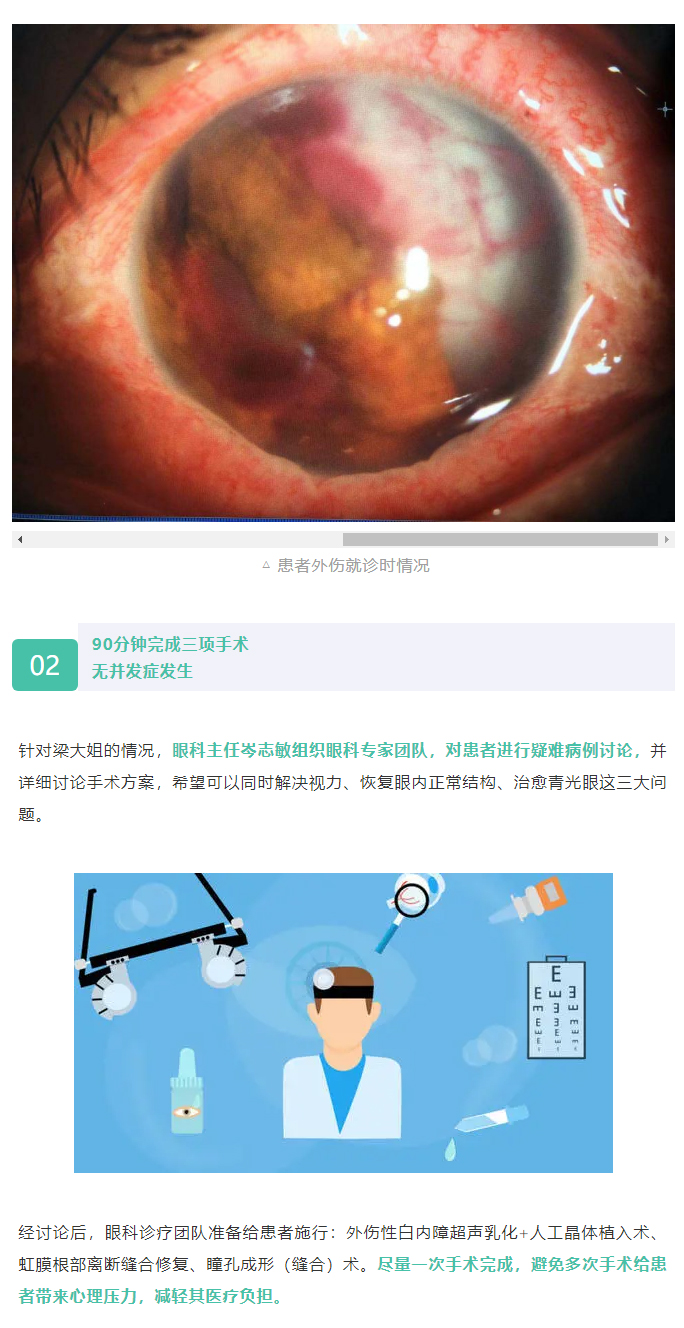Tap the empty scrollbar track left of thumb
Image resolution: width=684 pixels, height=1328 pixels.
coord(180,540)
